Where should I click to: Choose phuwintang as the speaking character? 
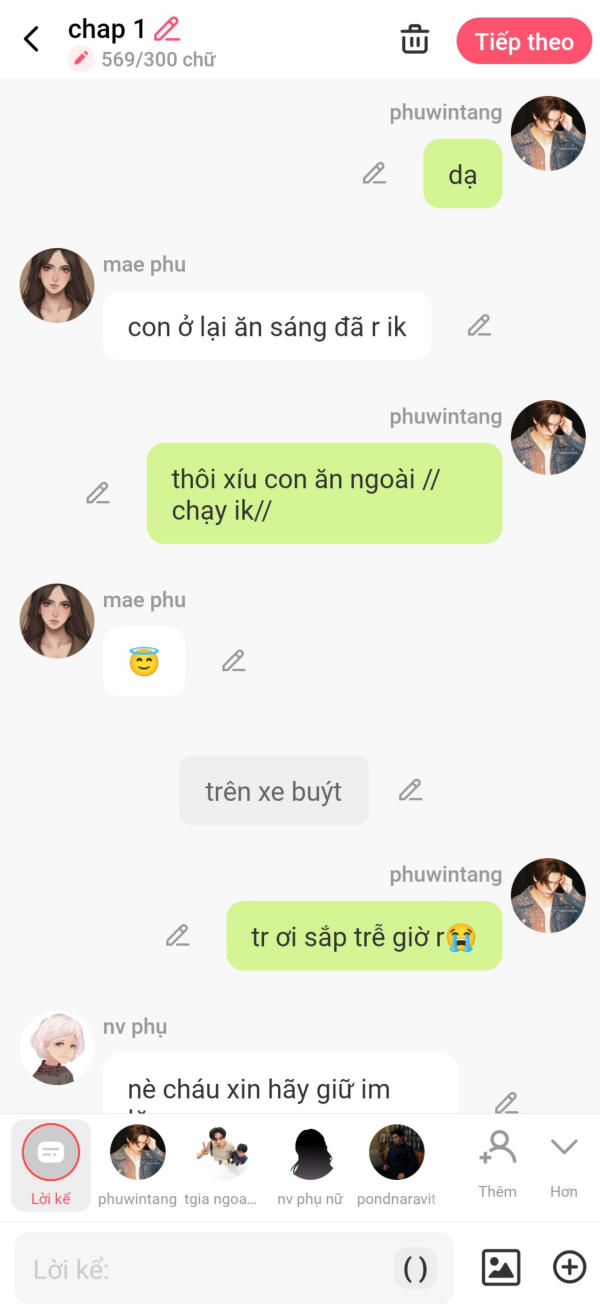(x=138, y=1164)
